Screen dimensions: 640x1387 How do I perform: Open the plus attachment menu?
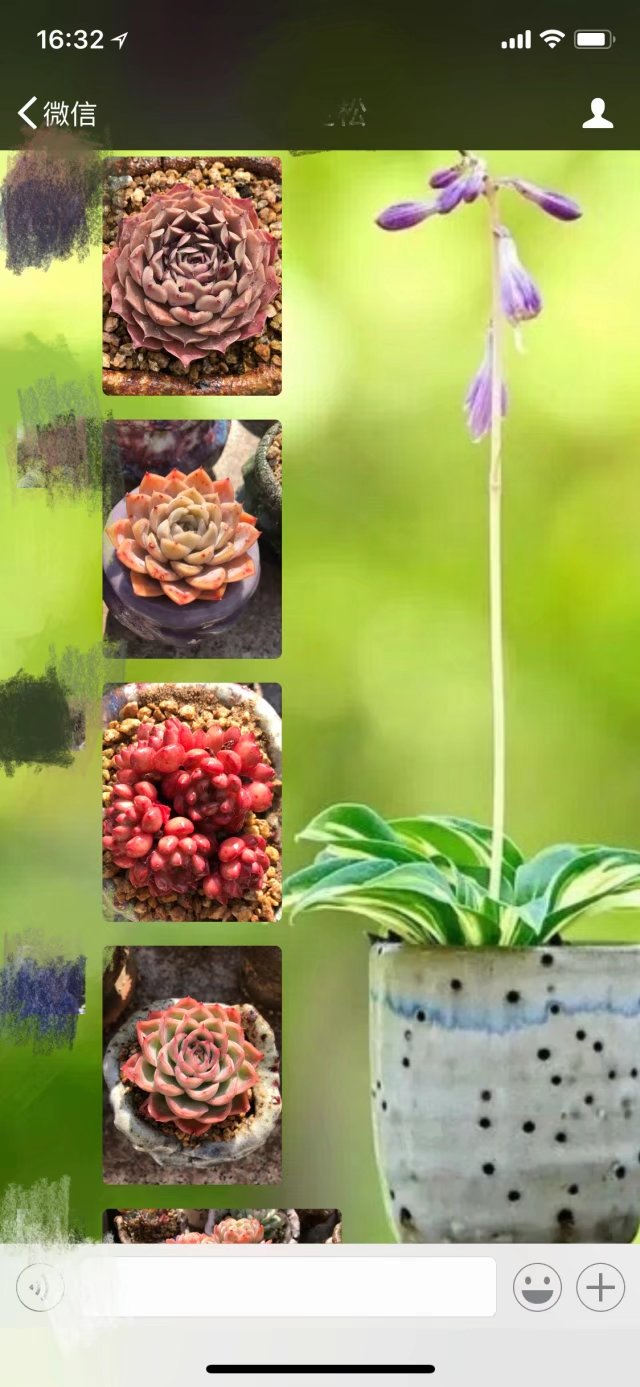click(x=600, y=1287)
